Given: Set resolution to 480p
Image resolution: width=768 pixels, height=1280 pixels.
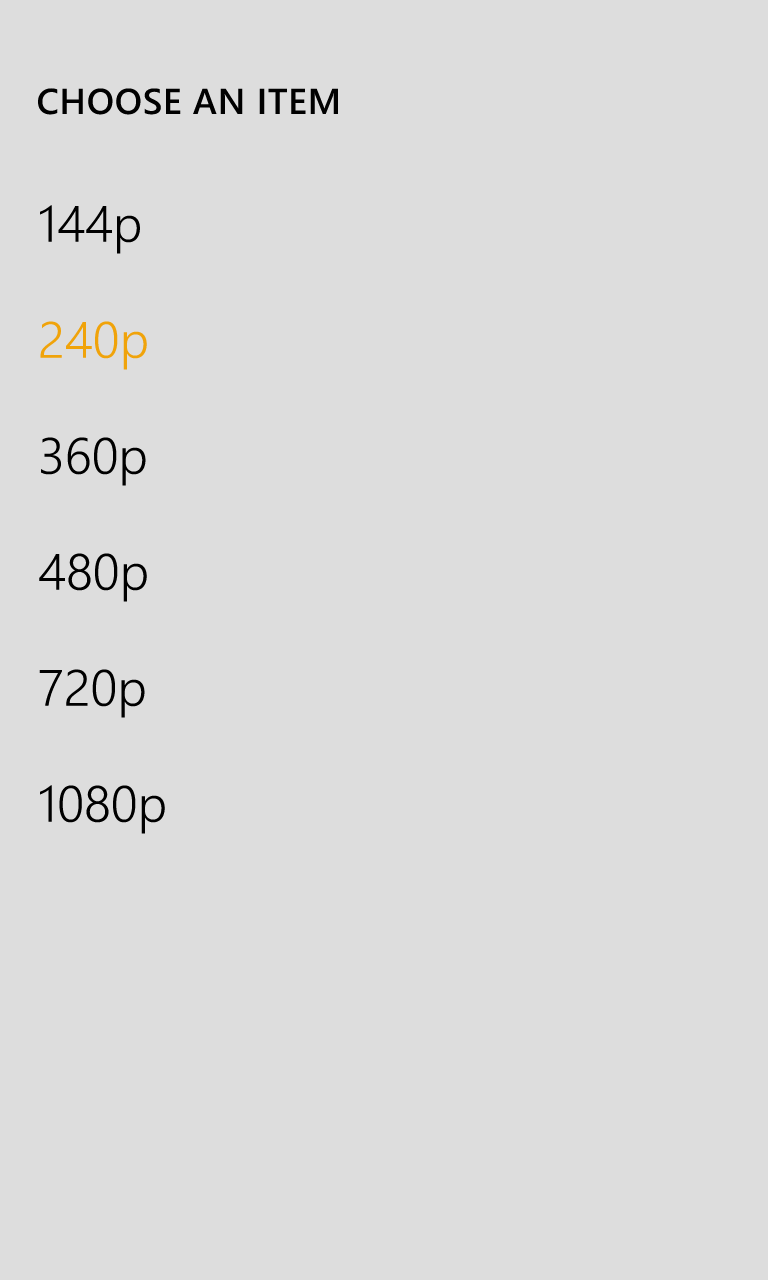Looking at the screenshot, I should tap(93, 573).
